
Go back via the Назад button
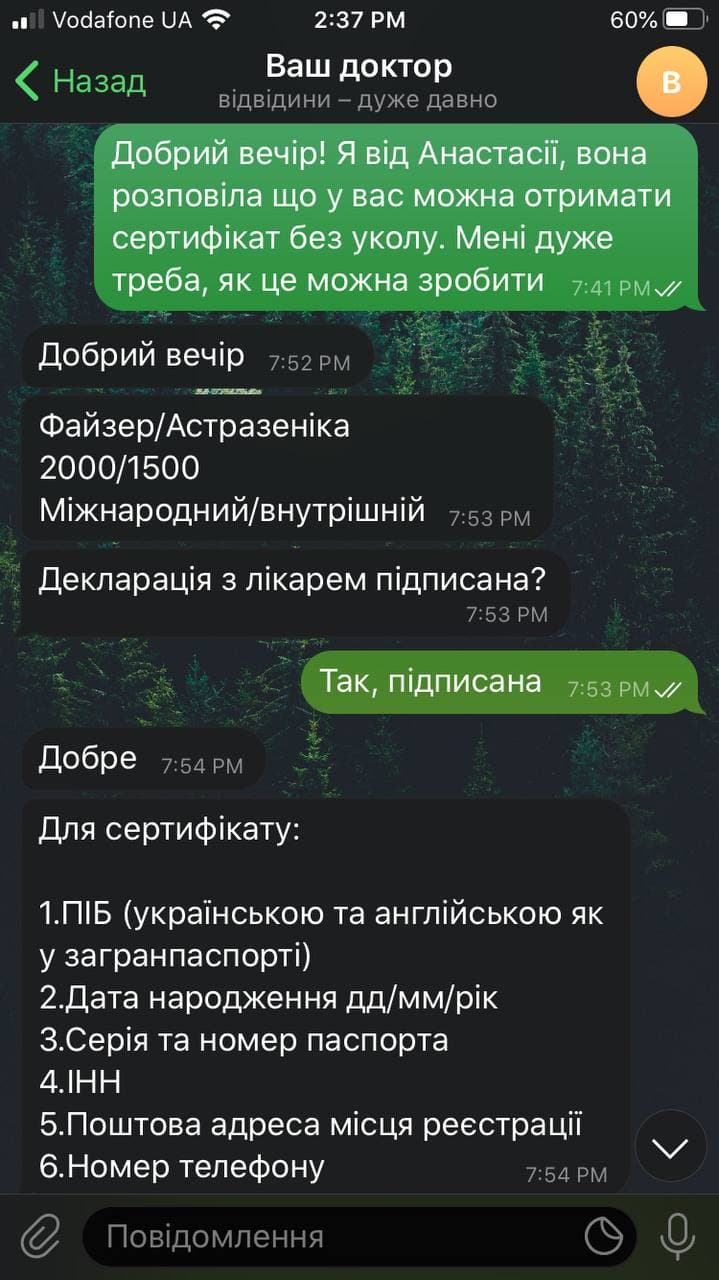point(80,81)
